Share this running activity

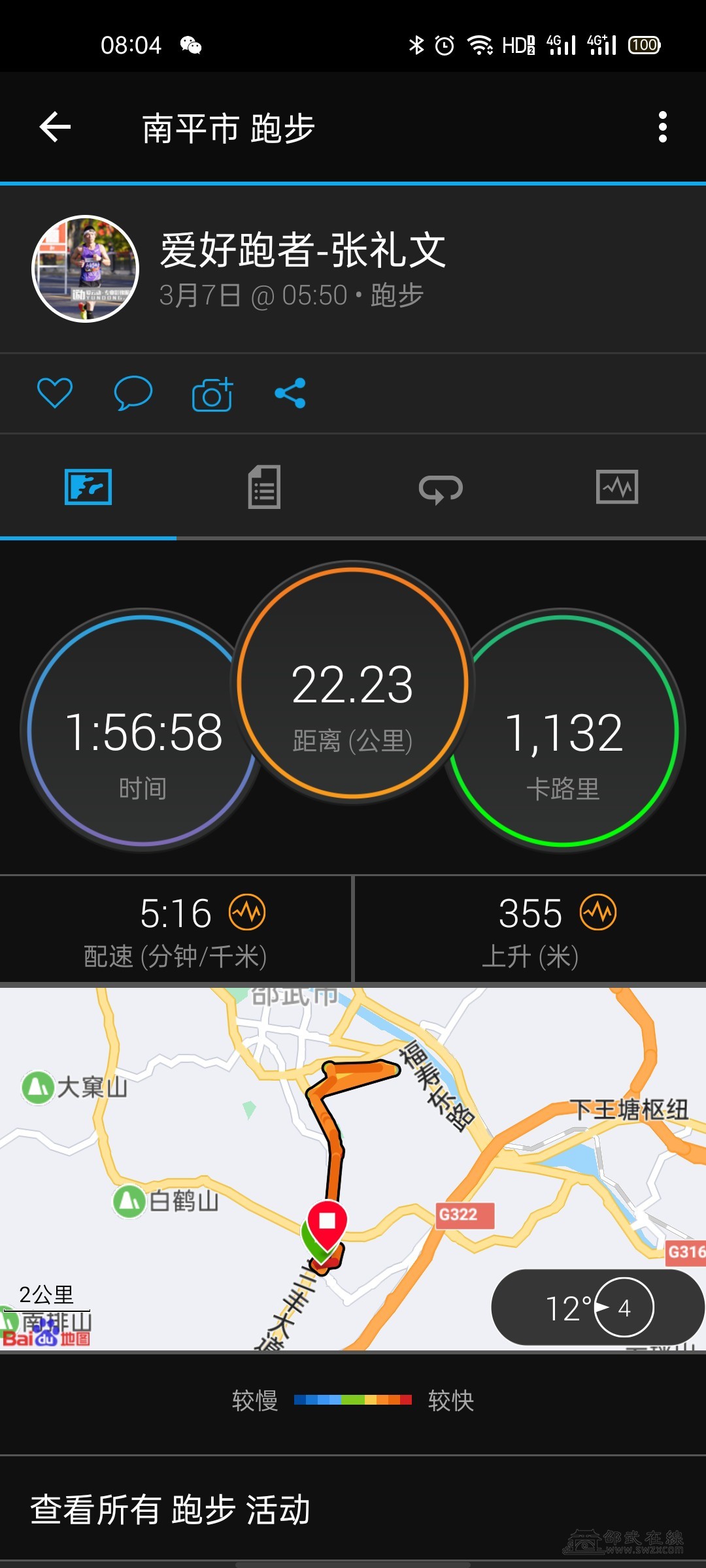click(x=290, y=393)
